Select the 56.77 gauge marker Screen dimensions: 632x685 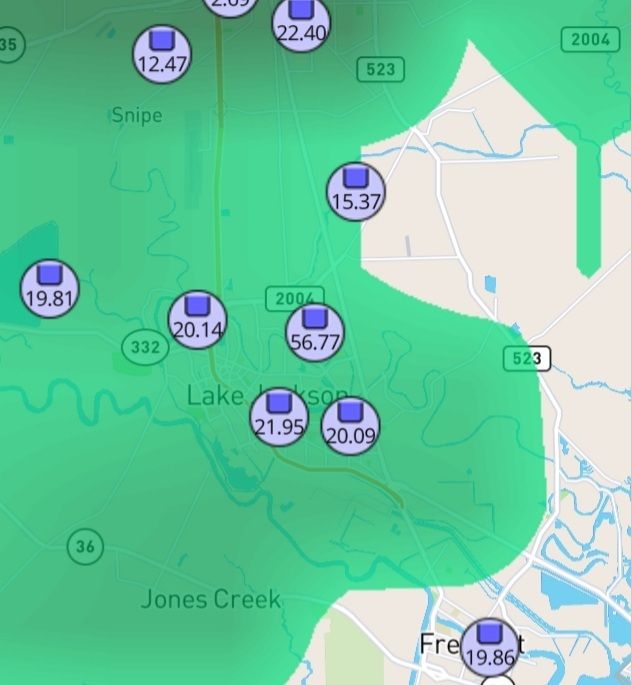click(x=315, y=331)
